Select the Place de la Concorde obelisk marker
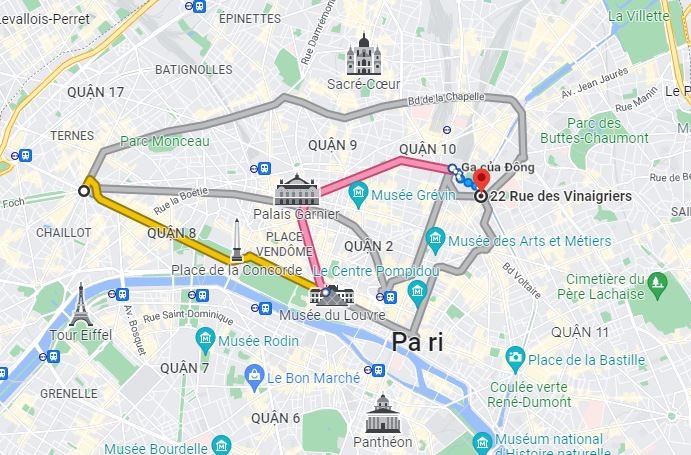Viewport: 691px width, 455px height. 237,242
